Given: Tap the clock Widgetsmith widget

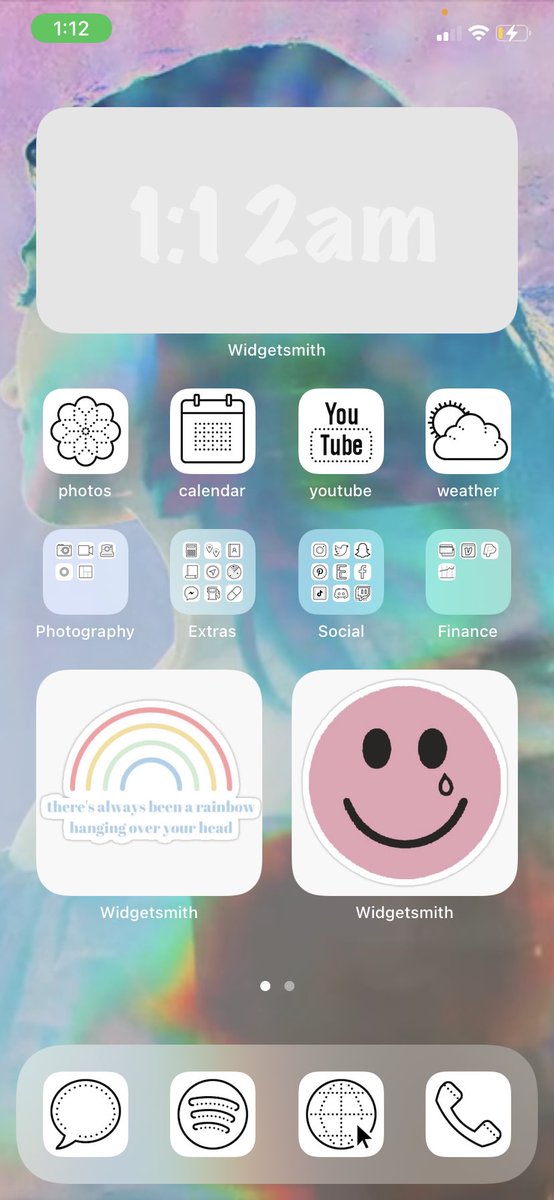Looking at the screenshot, I should point(277,220).
